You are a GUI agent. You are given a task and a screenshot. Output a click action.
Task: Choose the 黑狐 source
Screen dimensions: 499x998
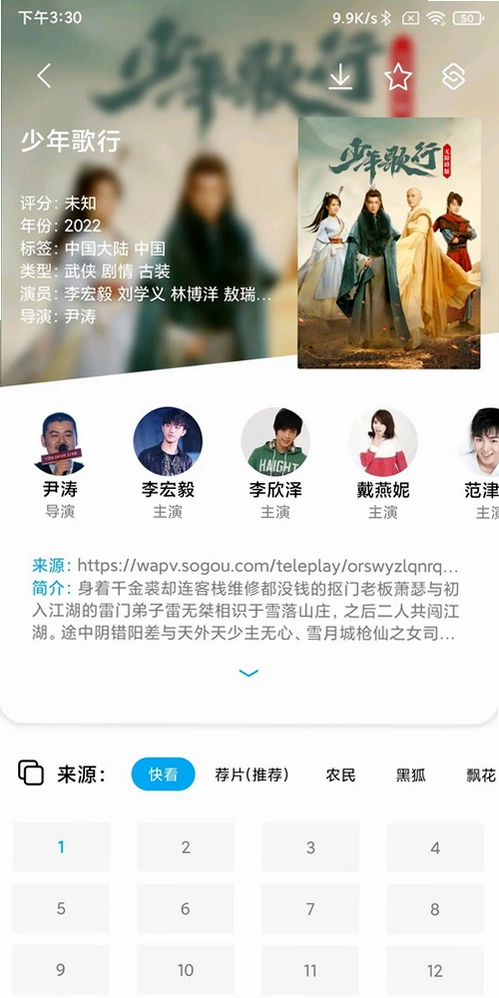411,775
